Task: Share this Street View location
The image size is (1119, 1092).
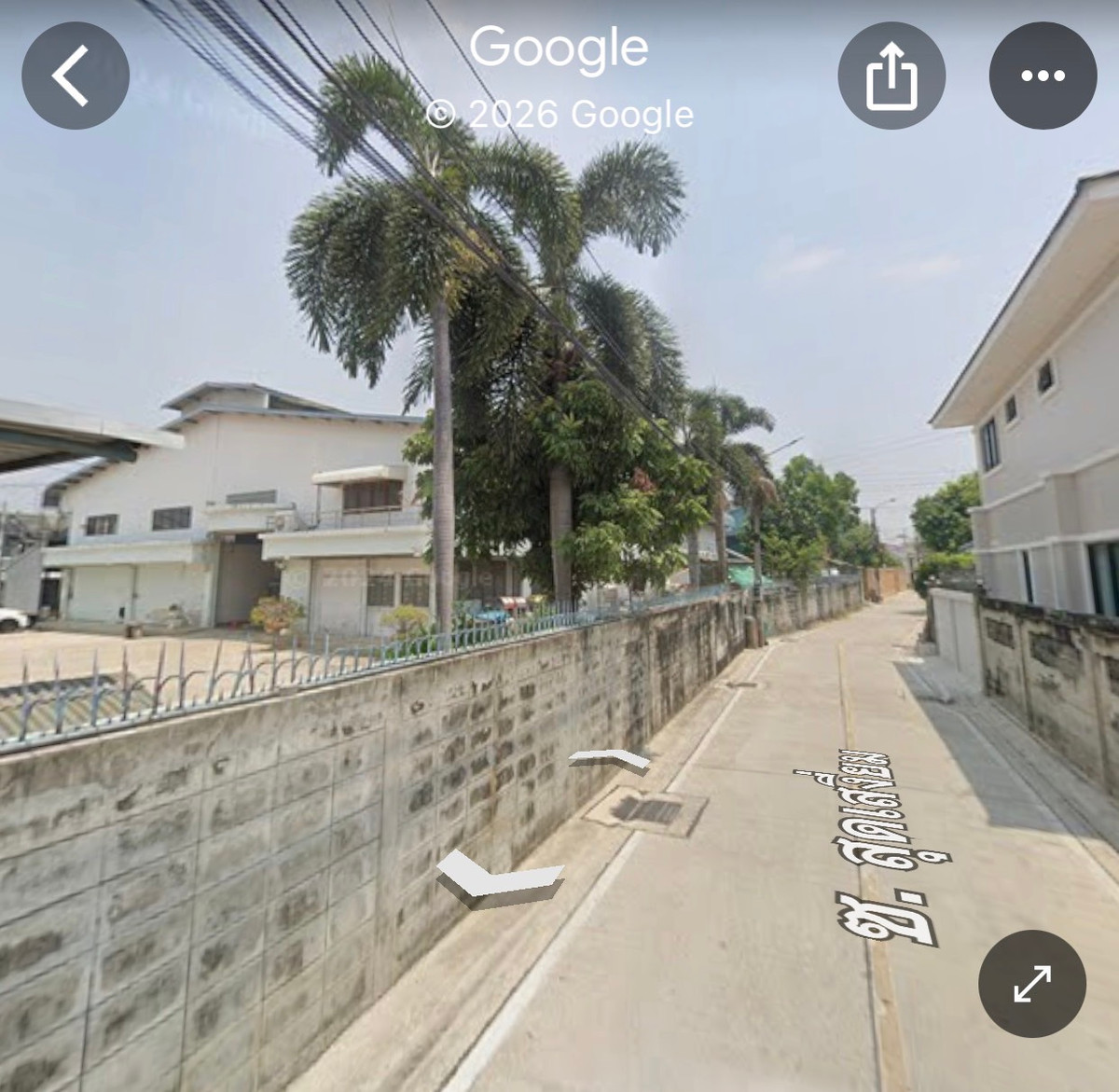Action: (891, 76)
